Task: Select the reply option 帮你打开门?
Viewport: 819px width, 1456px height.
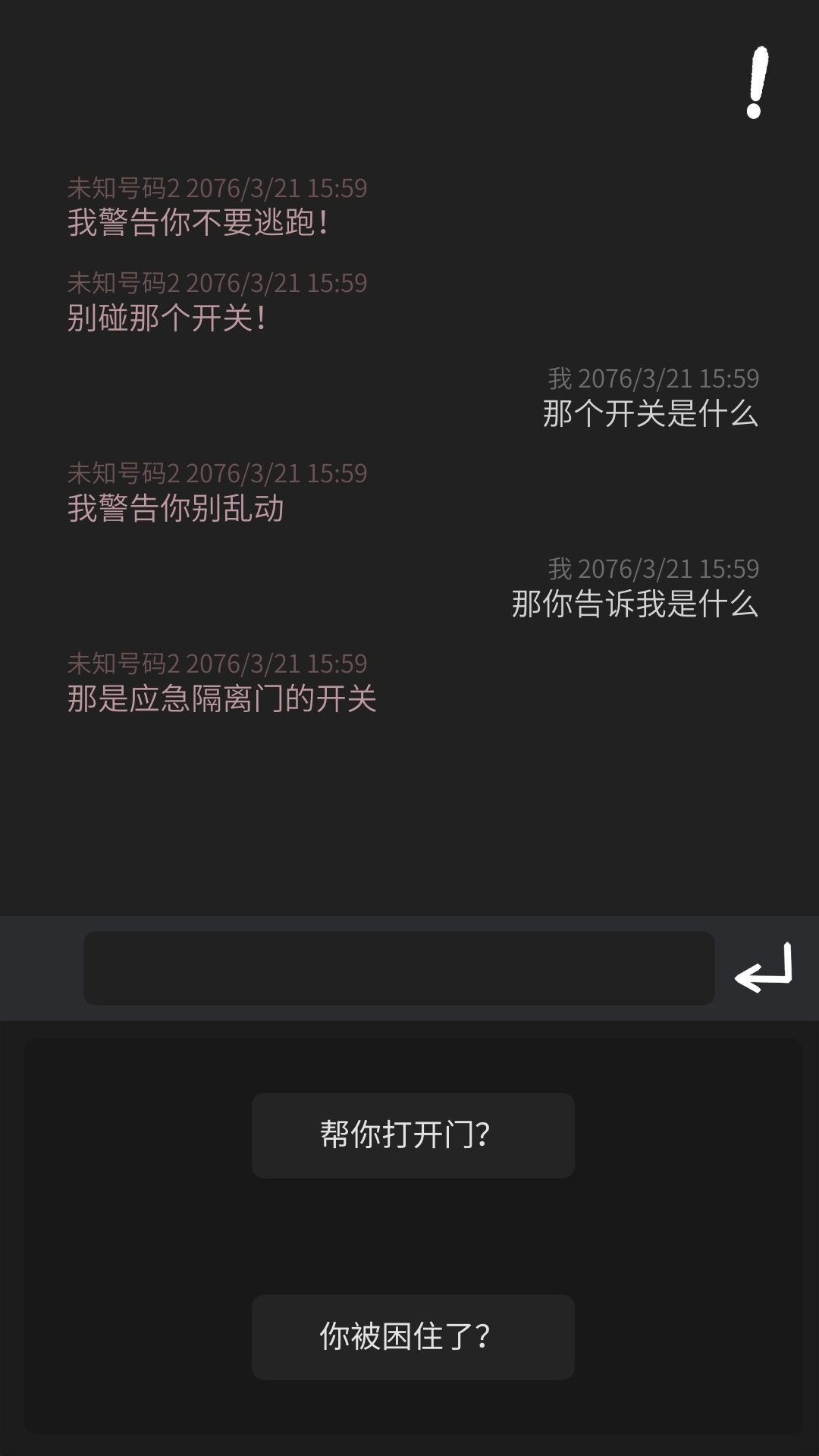Action: click(412, 1134)
